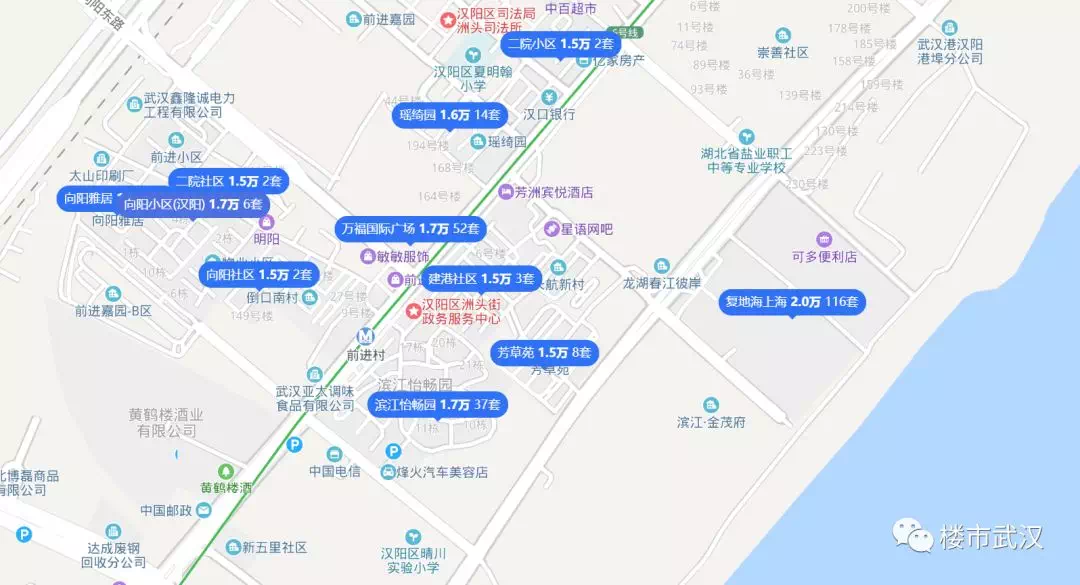Tap the 滨江怡畅园 1.7万 37套 marker
This screenshot has width=1080, height=585.
(x=436, y=405)
